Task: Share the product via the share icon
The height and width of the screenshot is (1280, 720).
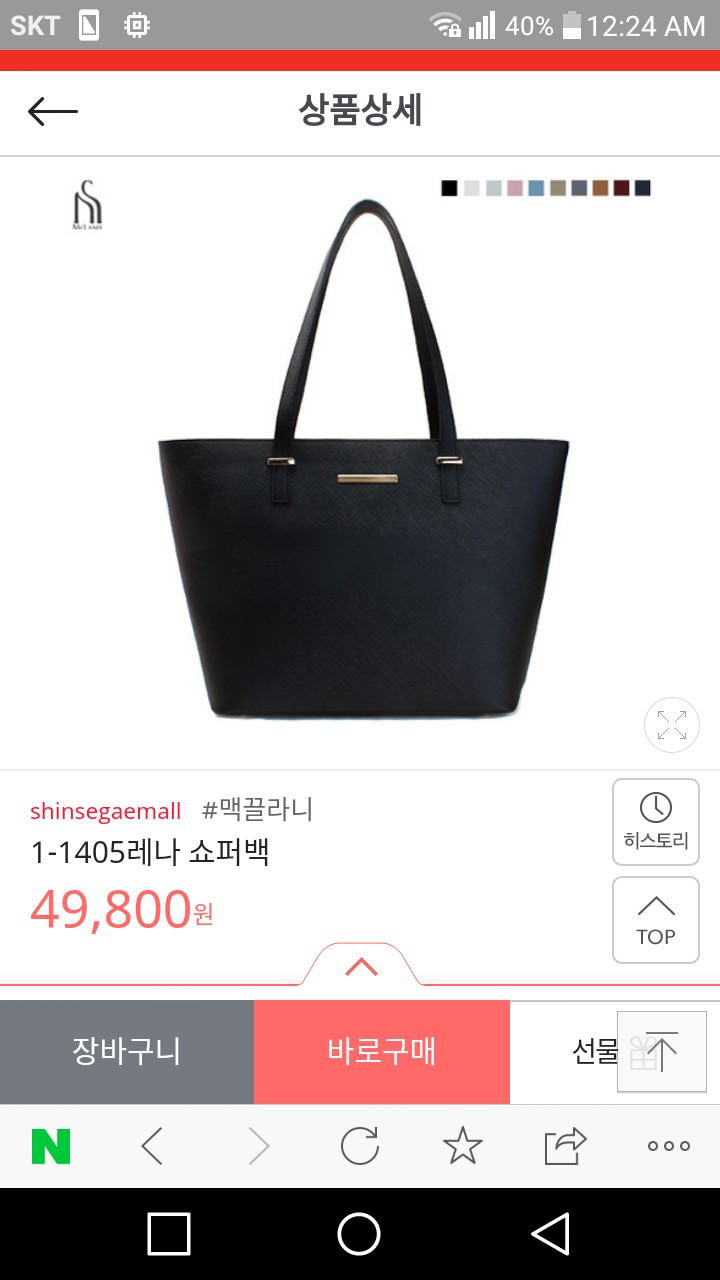Action: (x=563, y=1145)
